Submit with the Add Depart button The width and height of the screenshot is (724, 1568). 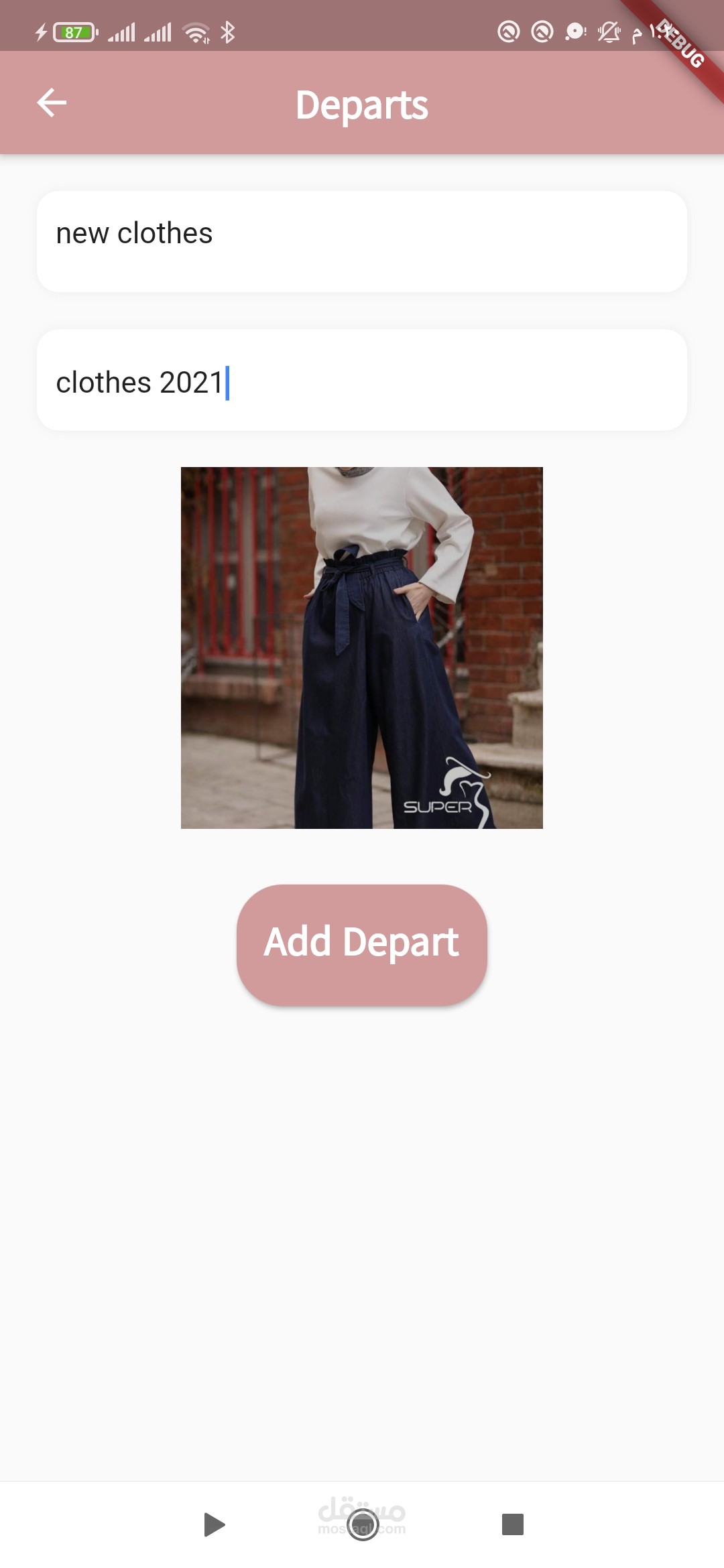362,944
